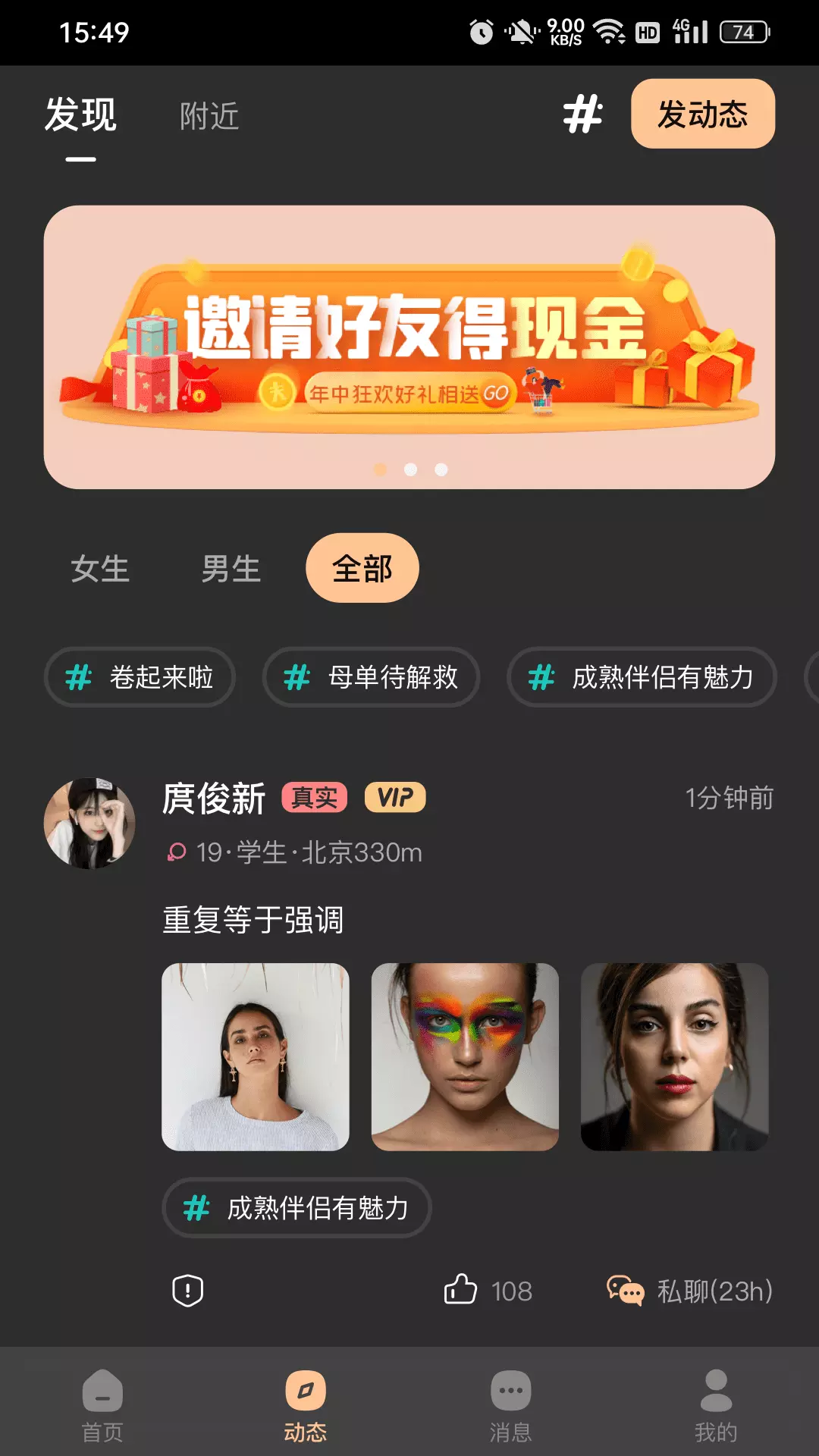The image size is (819, 1456).
Task: View the red lipstick portrait photo
Action: click(x=675, y=1057)
